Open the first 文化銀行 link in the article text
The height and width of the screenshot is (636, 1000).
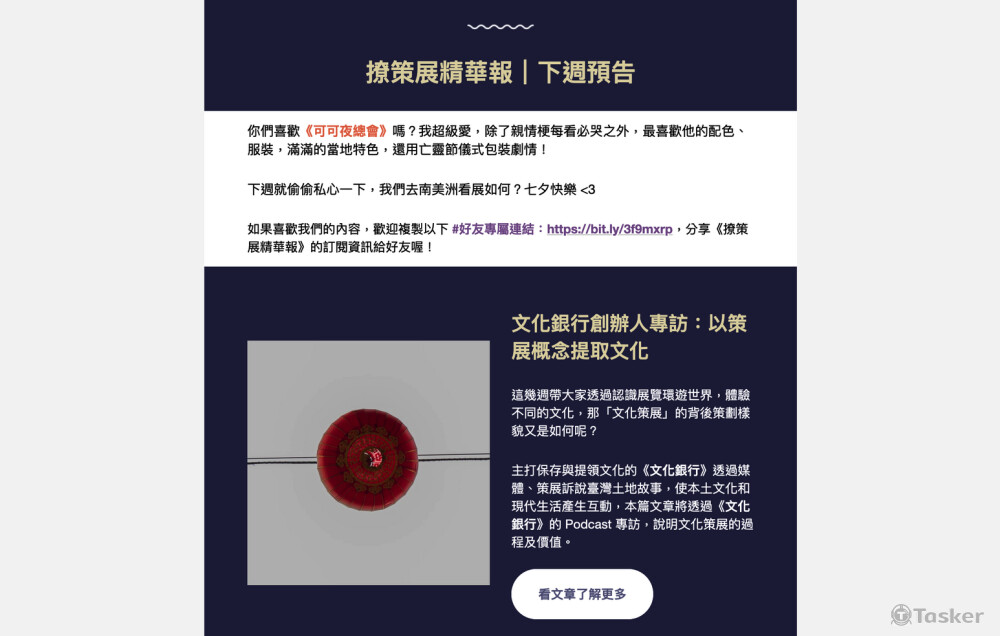coord(675,470)
